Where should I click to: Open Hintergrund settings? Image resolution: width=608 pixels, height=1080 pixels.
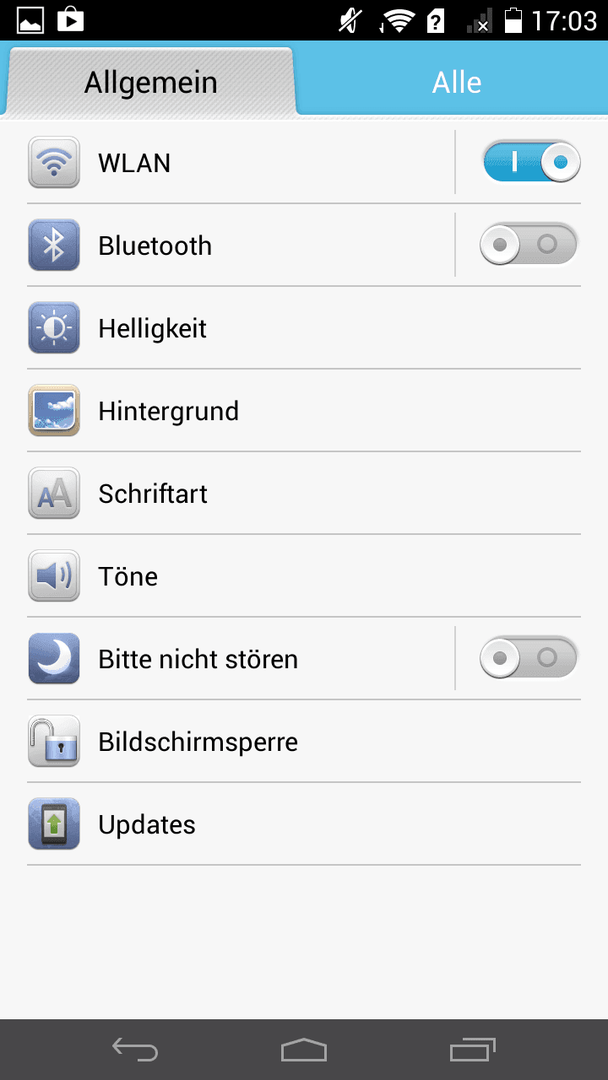(x=304, y=411)
